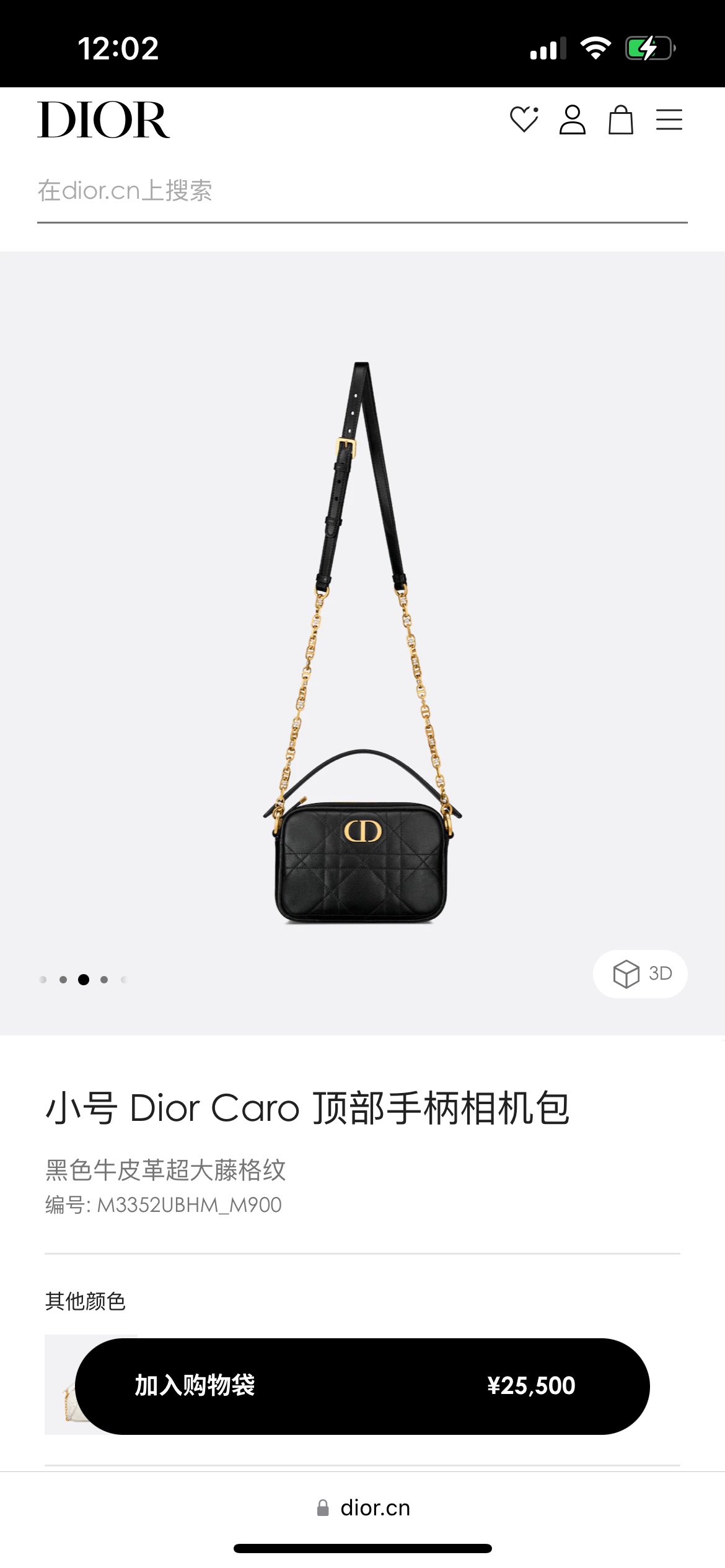
Task: Open the wishlist heart icon
Action: [524, 120]
